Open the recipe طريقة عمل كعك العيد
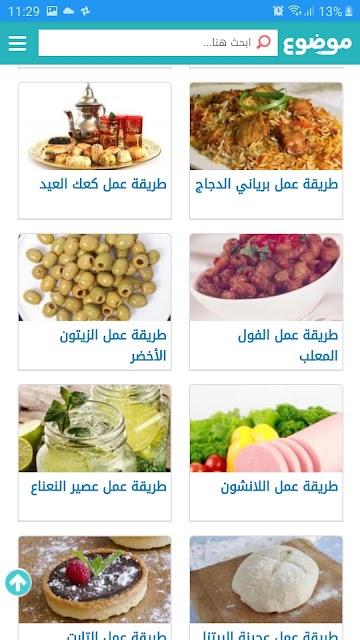The width and height of the screenshot is (360, 640). [95, 151]
